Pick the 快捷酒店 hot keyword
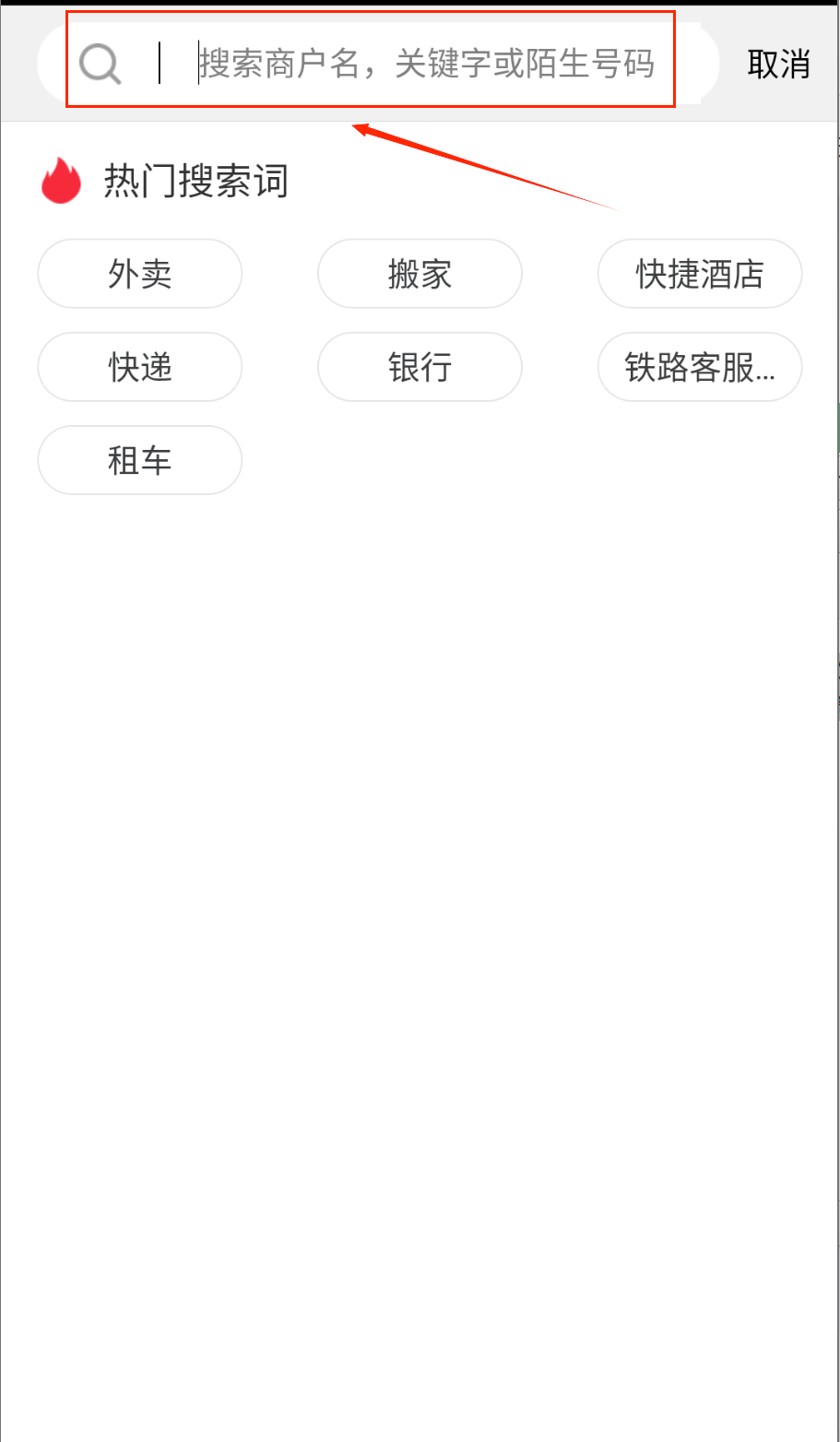 tap(700, 274)
